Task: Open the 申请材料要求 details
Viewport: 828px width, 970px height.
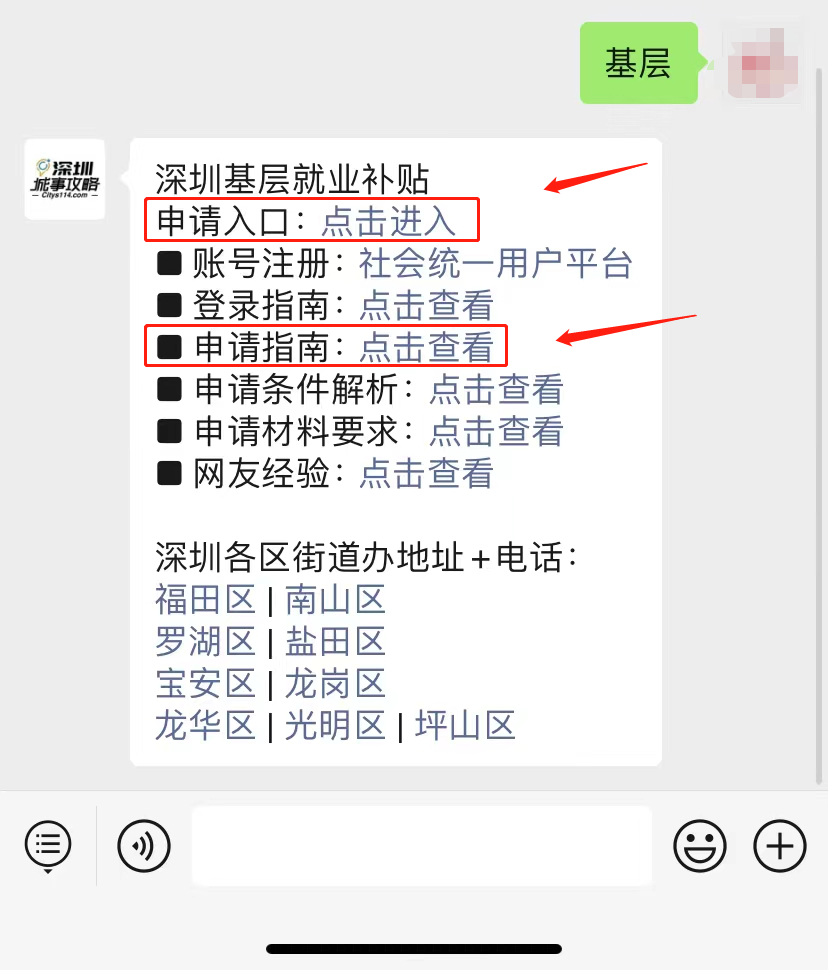Action: tap(495, 432)
